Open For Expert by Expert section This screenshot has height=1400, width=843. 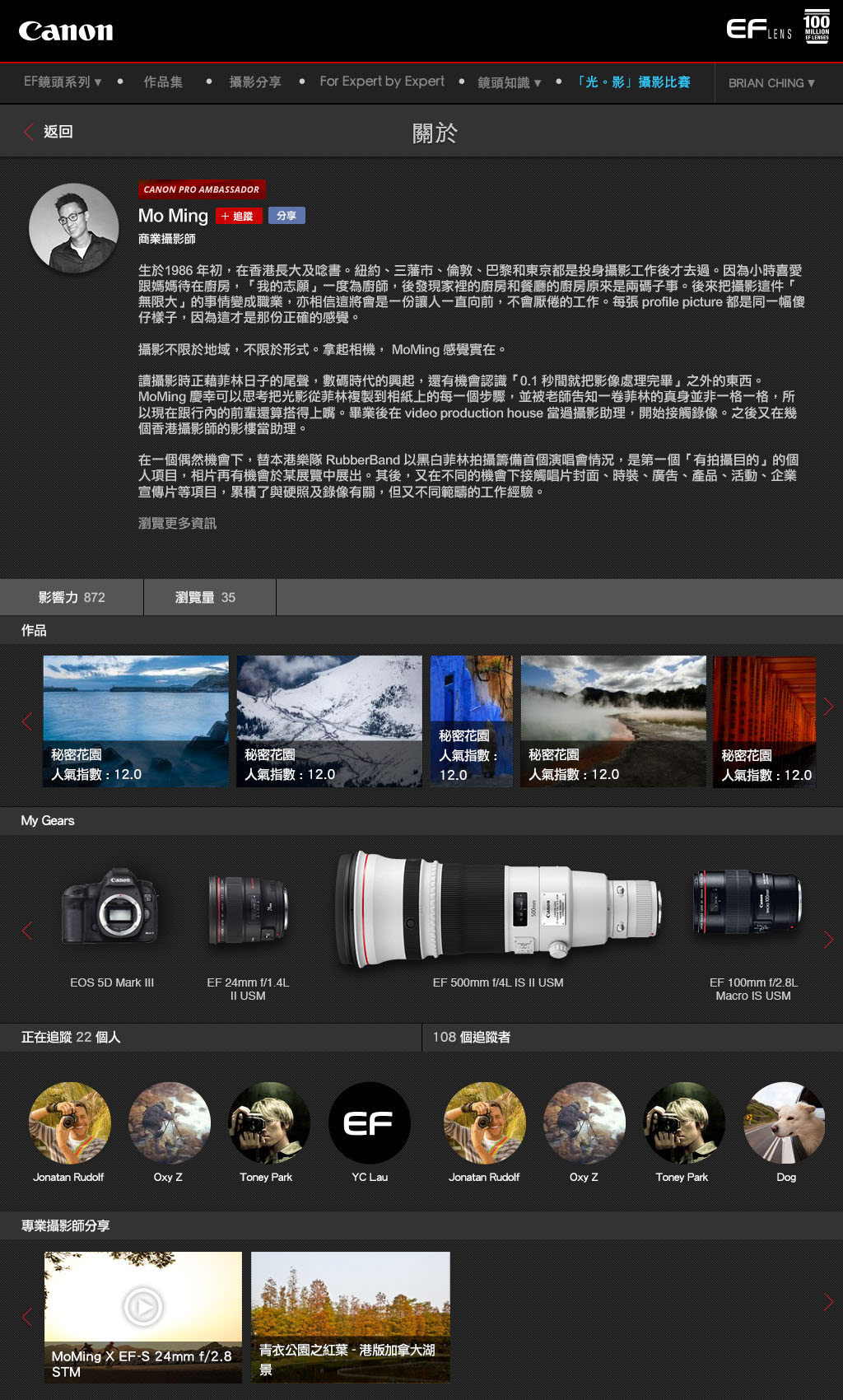click(x=382, y=82)
